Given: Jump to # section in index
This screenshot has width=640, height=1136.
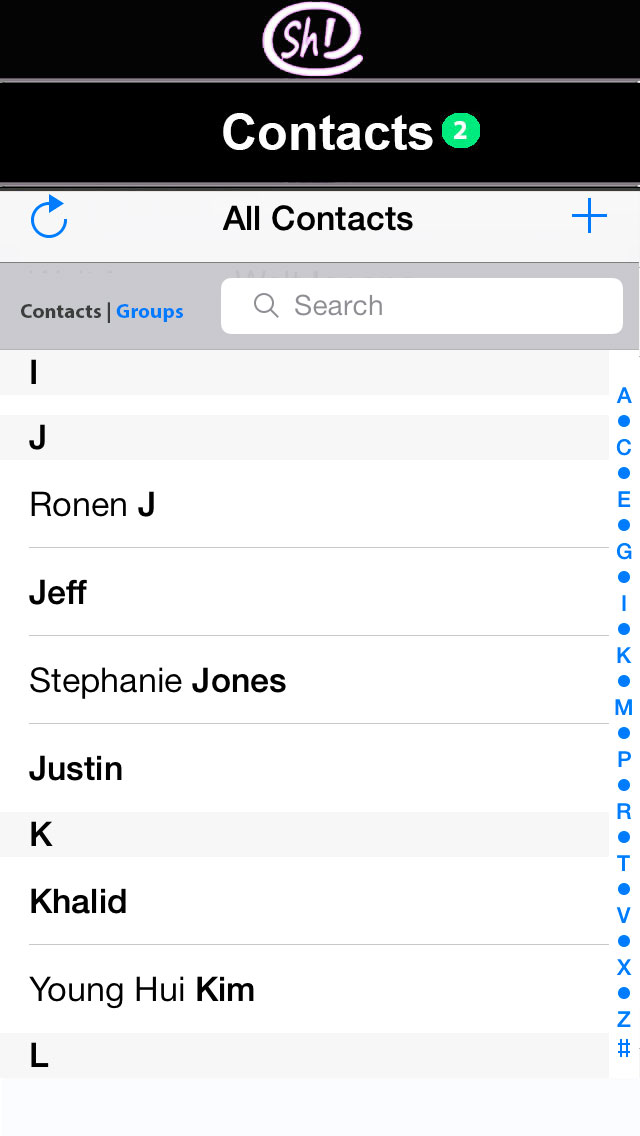Looking at the screenshot, I should tap(623, 1048).
